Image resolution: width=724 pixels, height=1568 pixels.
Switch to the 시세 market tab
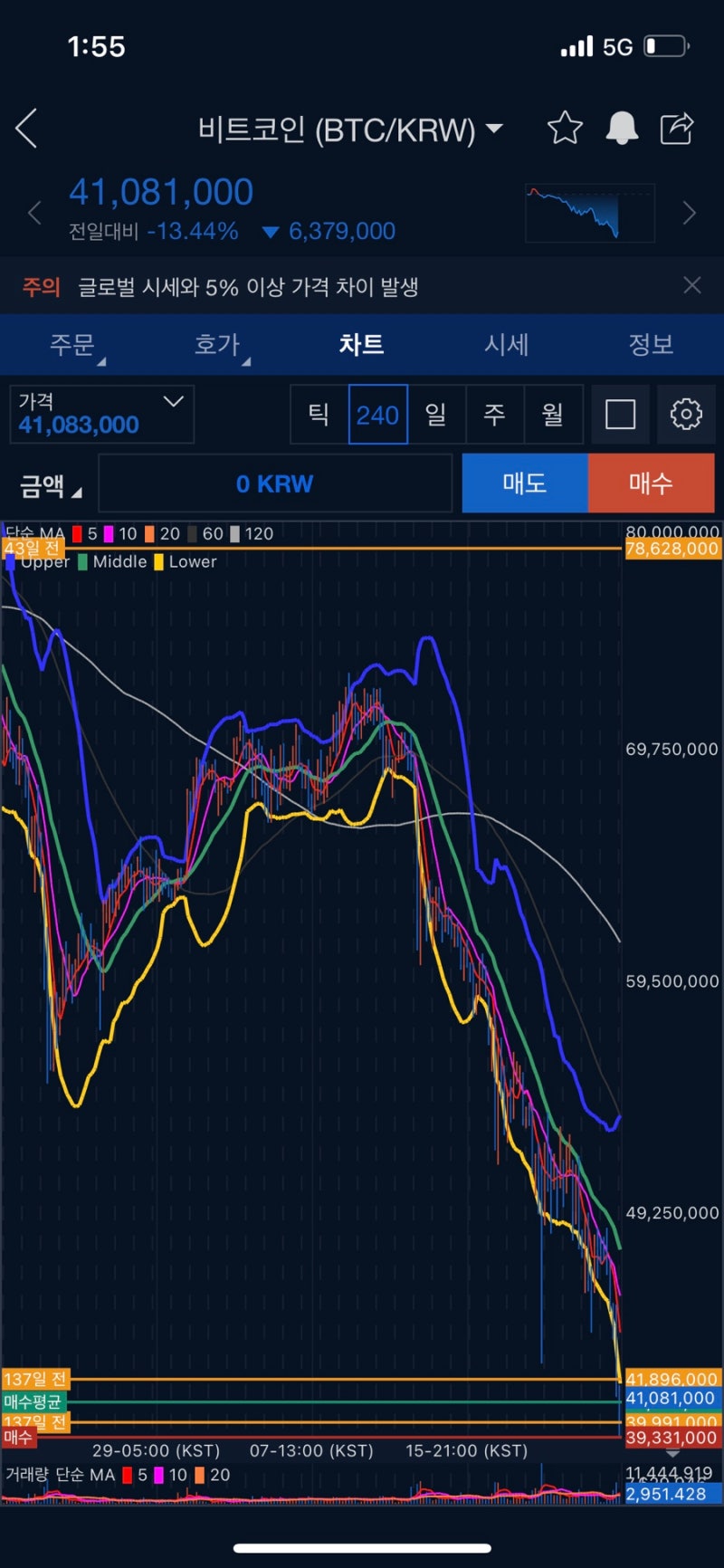(507, 345)
